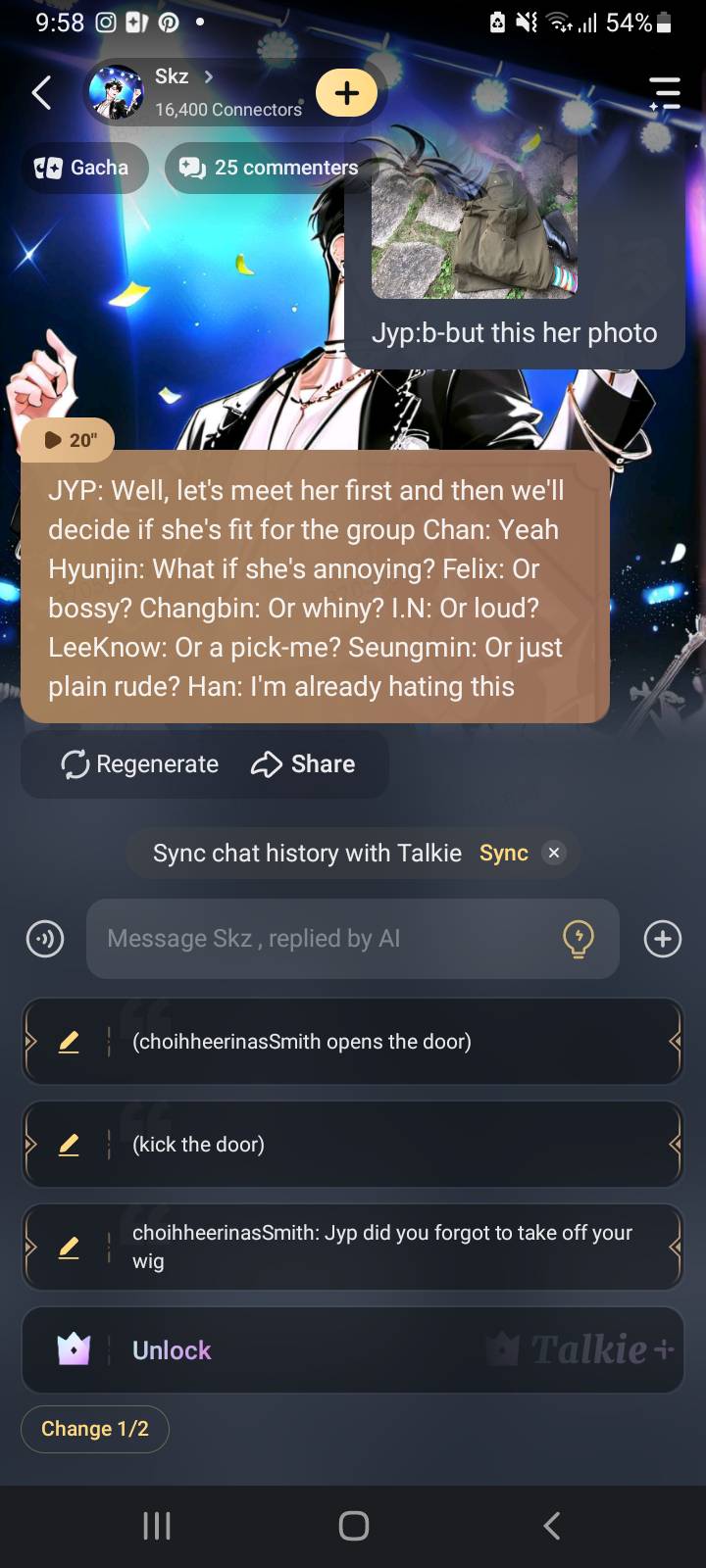This screenshot has width=706, height=1568.
Task: Change suggestions with Change 1/2
Action: tap(95, 1429)
